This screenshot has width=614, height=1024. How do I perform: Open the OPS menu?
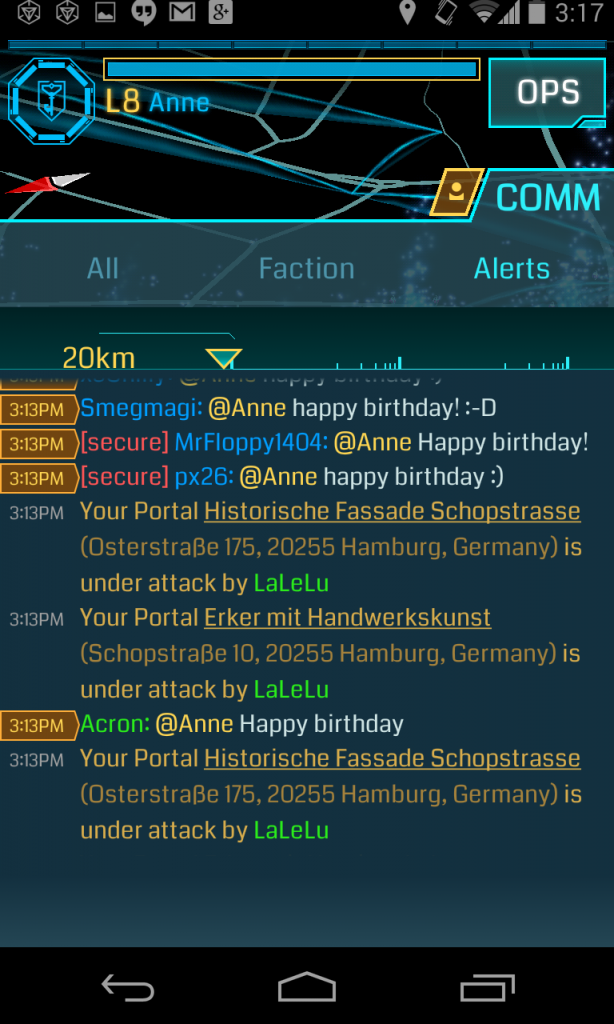(547, 93)
